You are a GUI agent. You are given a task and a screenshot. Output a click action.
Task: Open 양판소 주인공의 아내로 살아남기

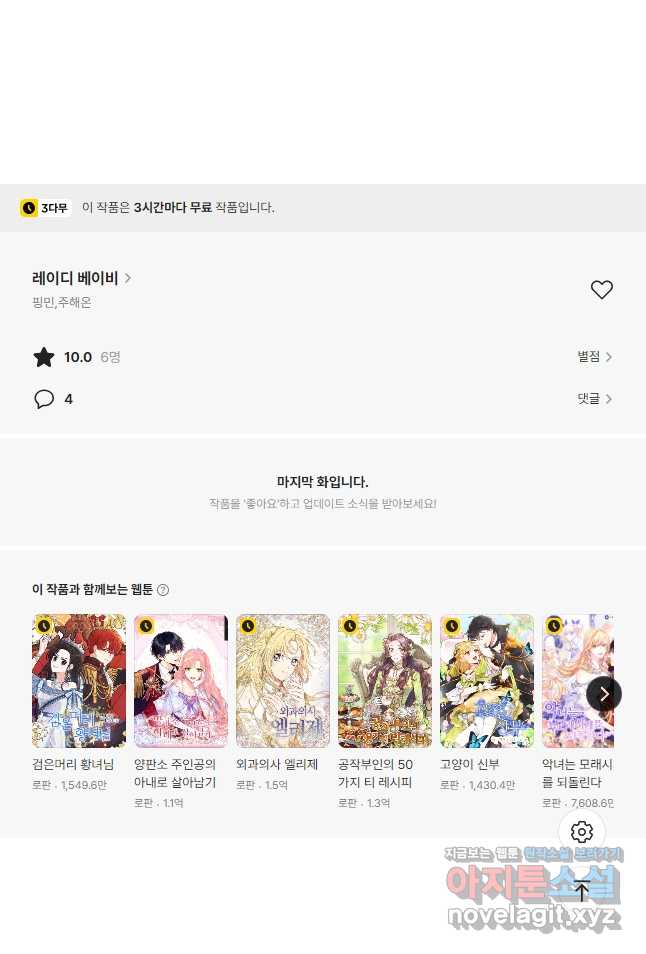[181, 681]
